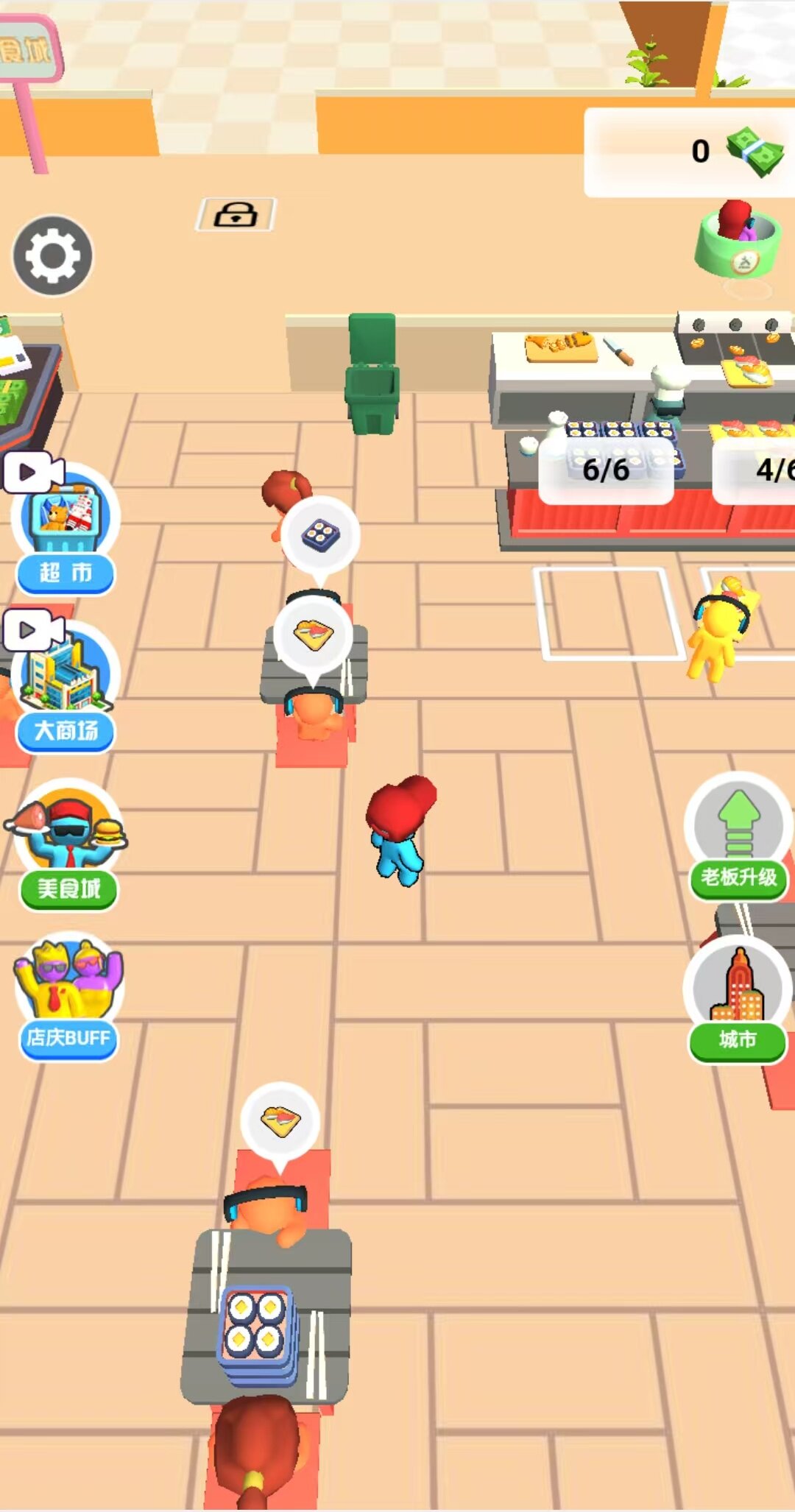795x1512 pixels.
Task: Open the 城市 city map
Action: [x=737, y=997]
